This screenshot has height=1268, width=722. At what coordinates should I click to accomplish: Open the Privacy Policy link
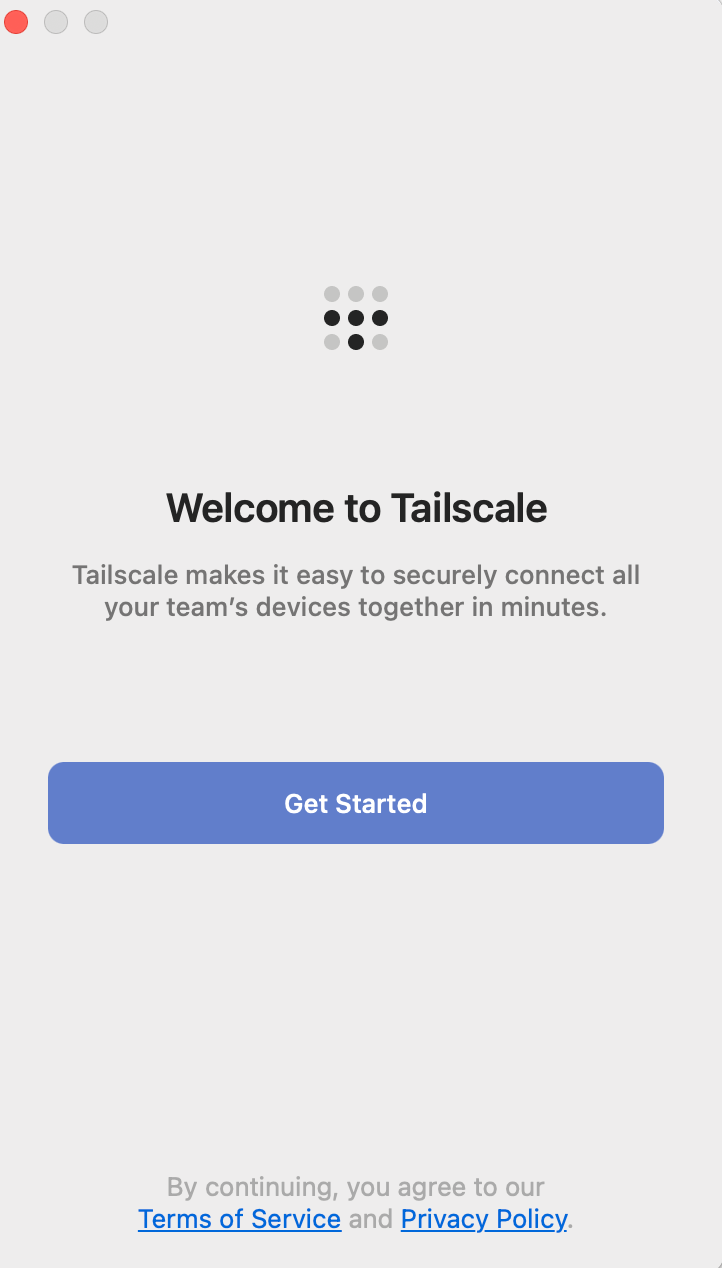484,1219
